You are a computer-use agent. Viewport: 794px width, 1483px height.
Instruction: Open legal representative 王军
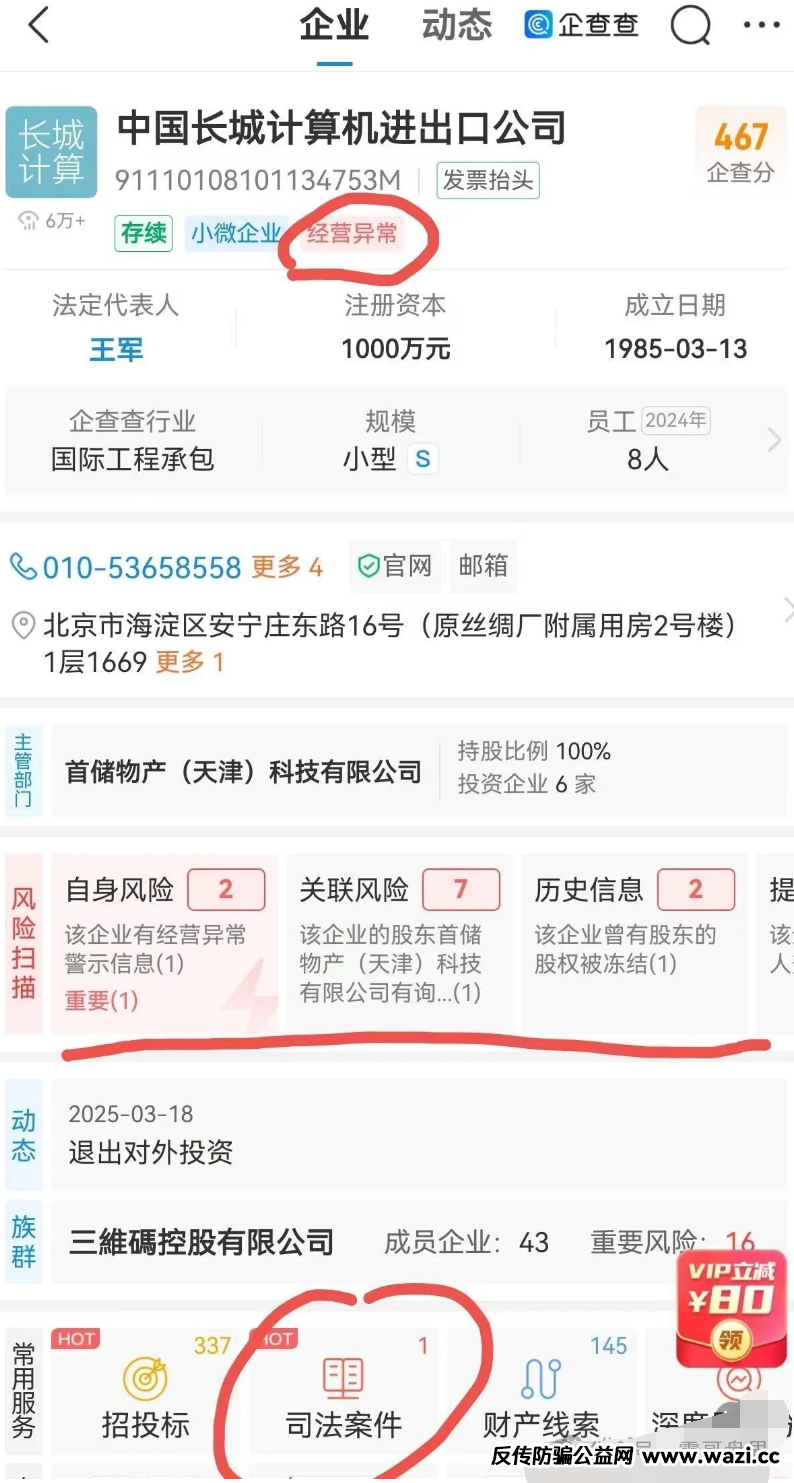coord(116,349)
